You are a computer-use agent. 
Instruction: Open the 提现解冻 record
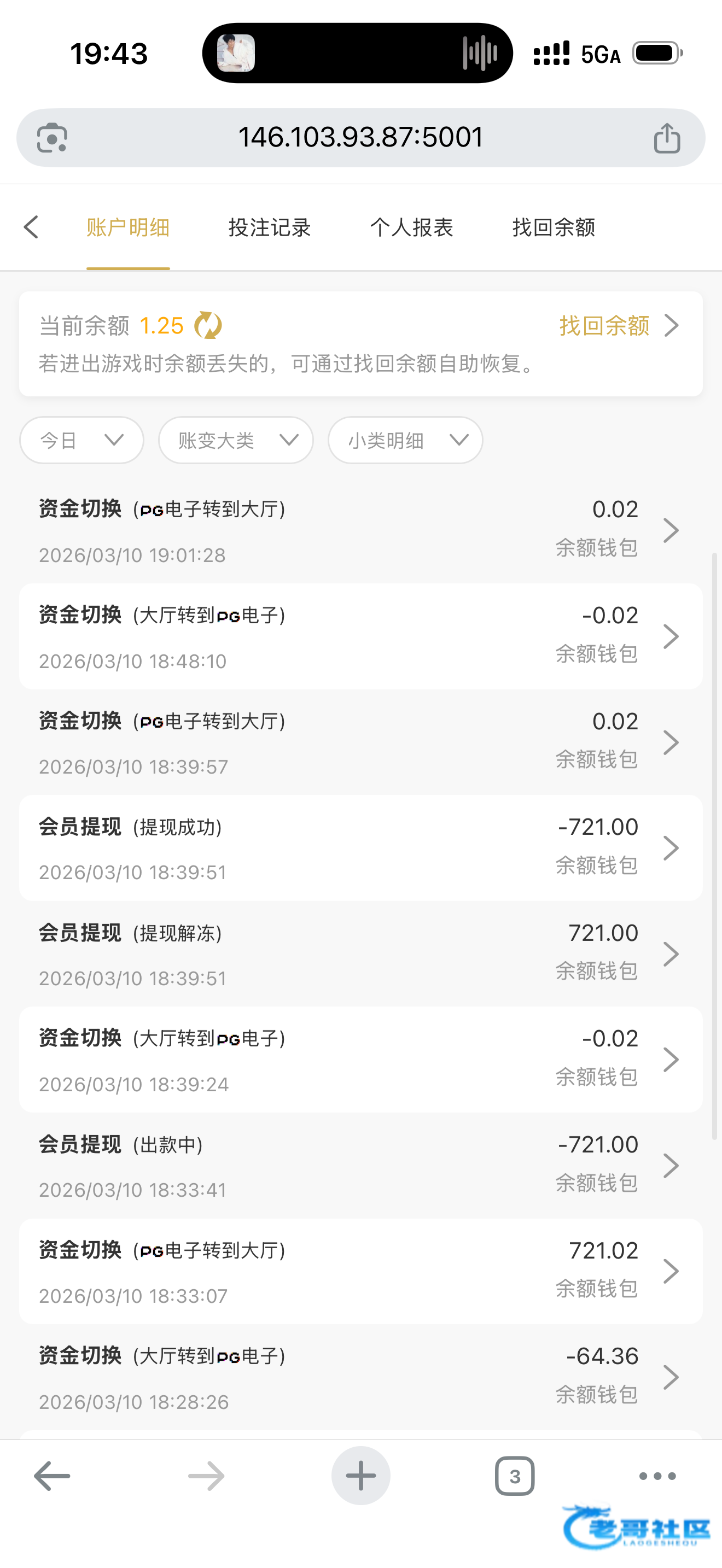pyautogui.click(x=360, y=955)
